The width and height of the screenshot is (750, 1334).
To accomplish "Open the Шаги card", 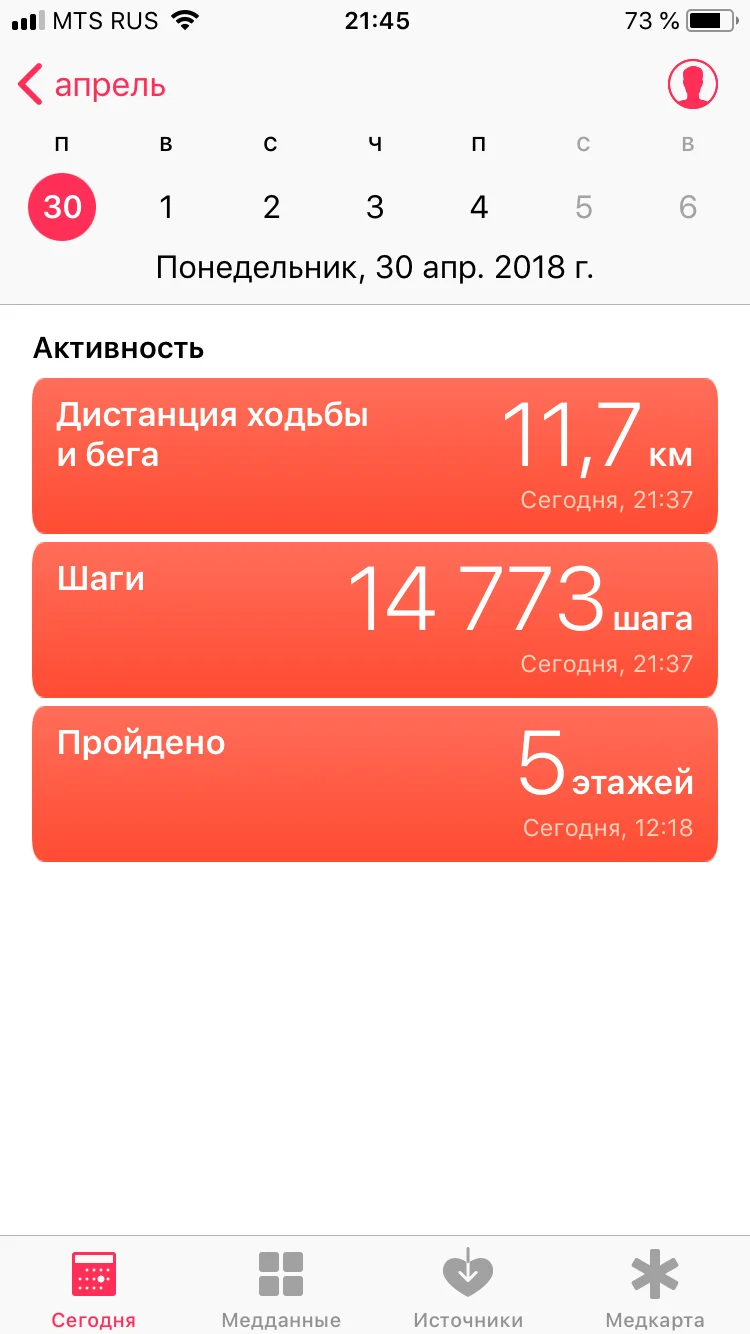I will [x=375, y=620].
